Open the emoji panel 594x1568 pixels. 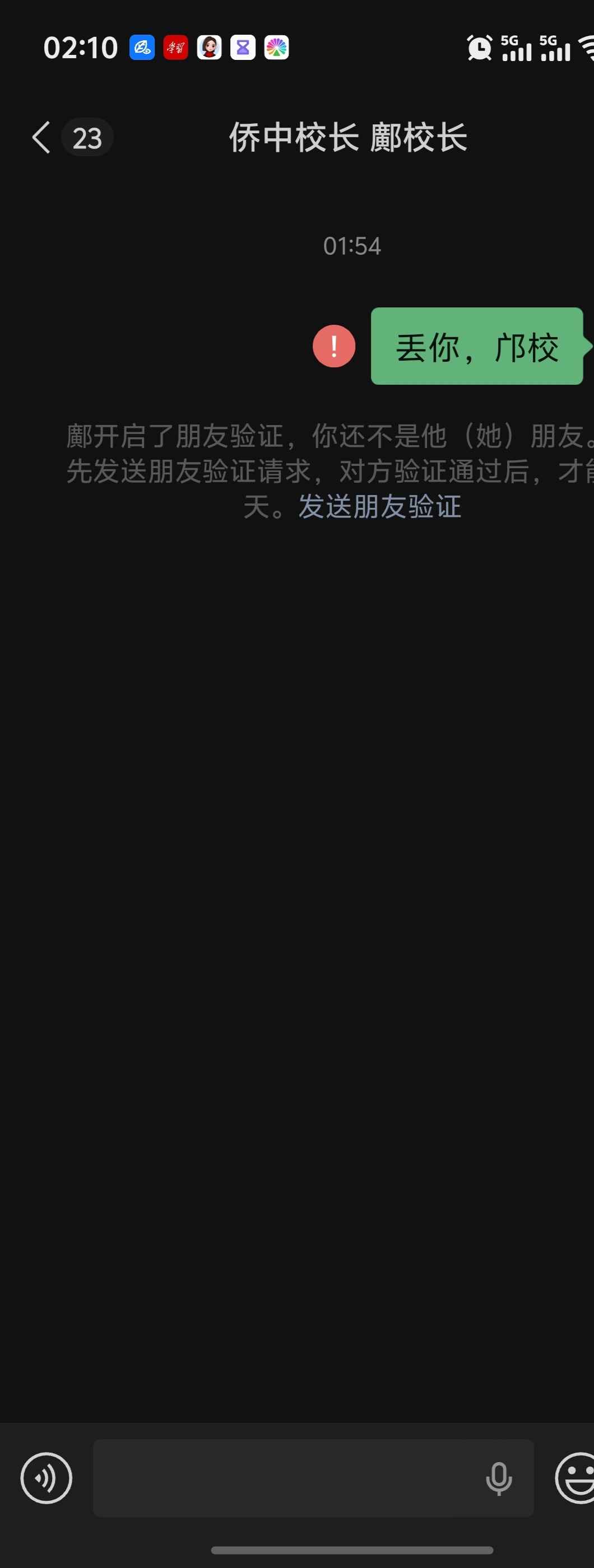click(576, 1478)
